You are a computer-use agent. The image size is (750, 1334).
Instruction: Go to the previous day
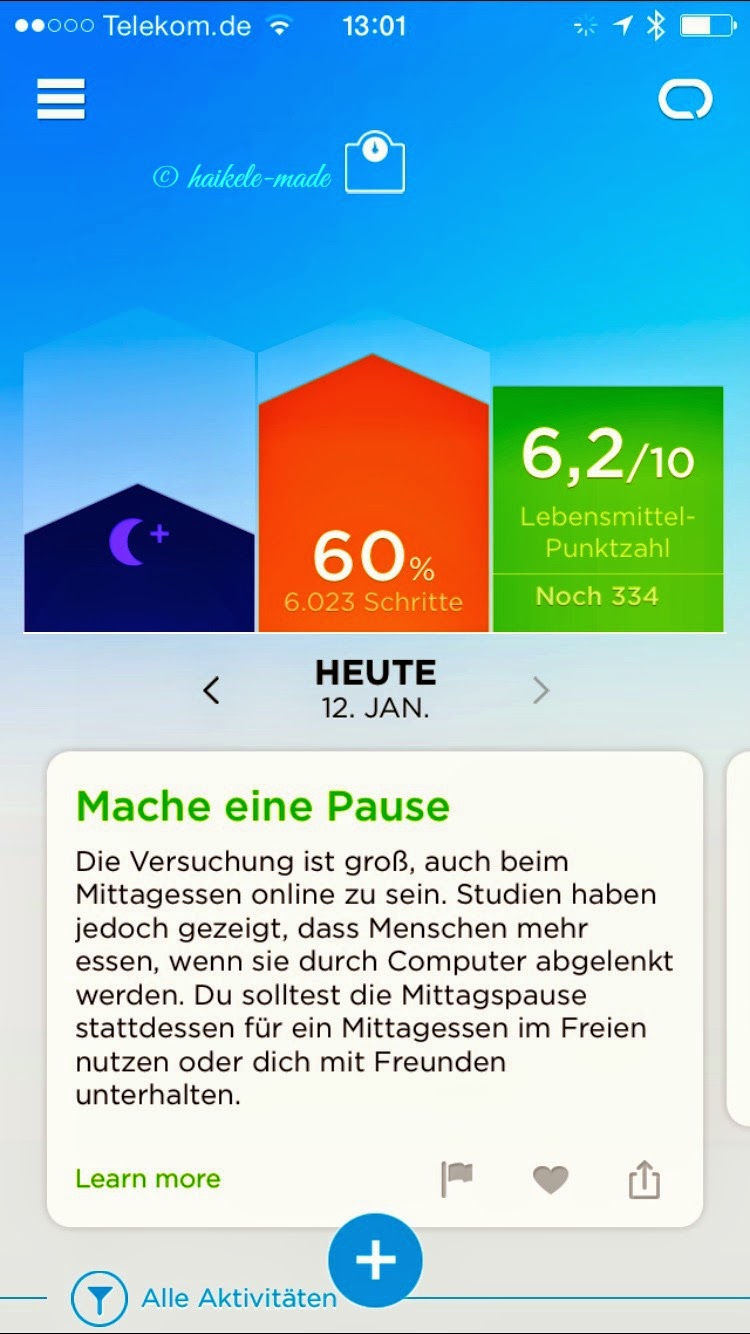(211, 690)
